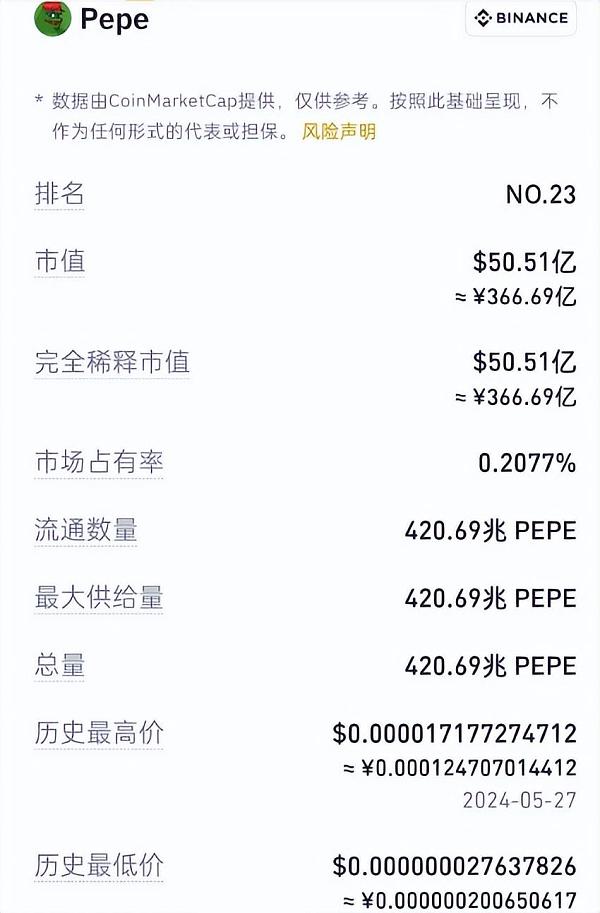Tap the 历史最高价 underlined term

[x=98, y=734]
